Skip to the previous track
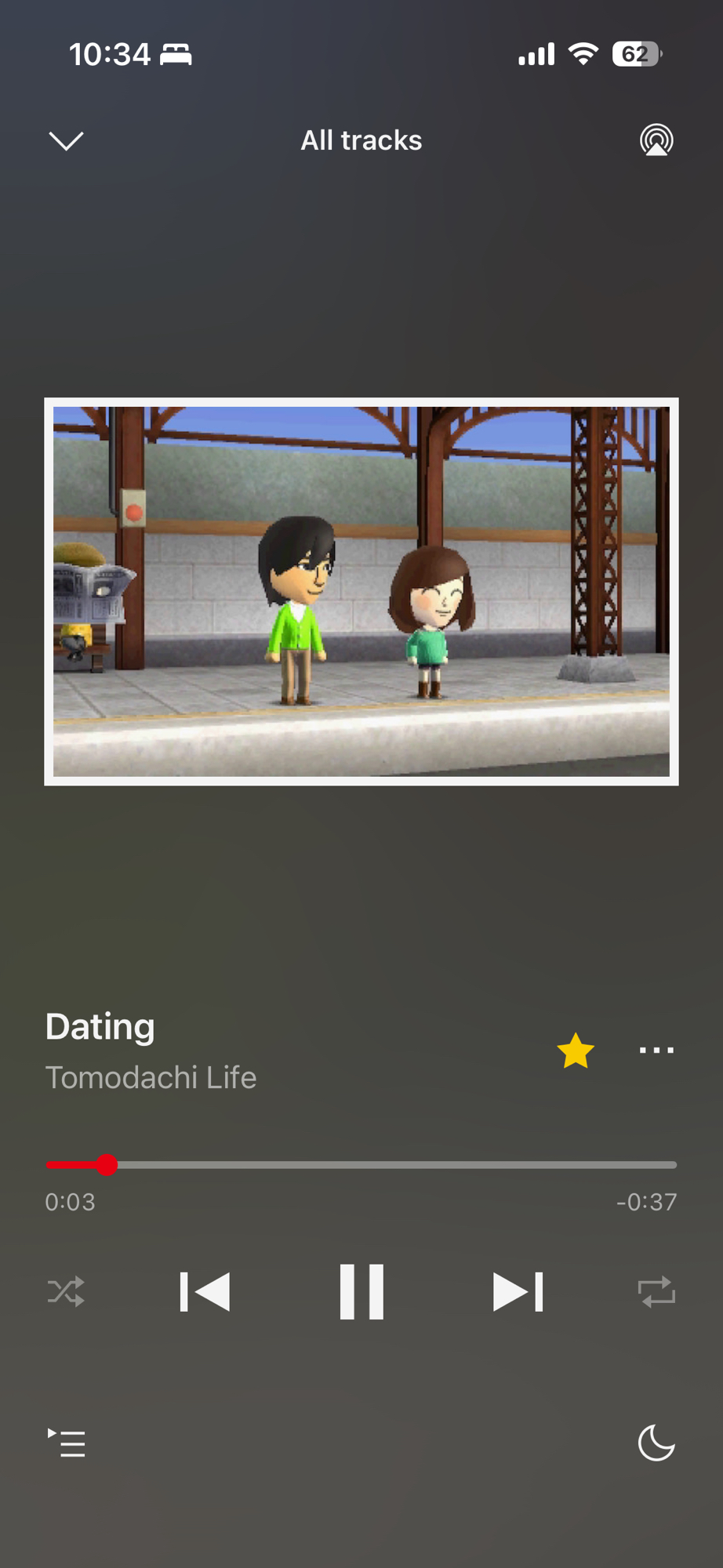This screenshot has width=723, height=1568. tap(205, 1291)
